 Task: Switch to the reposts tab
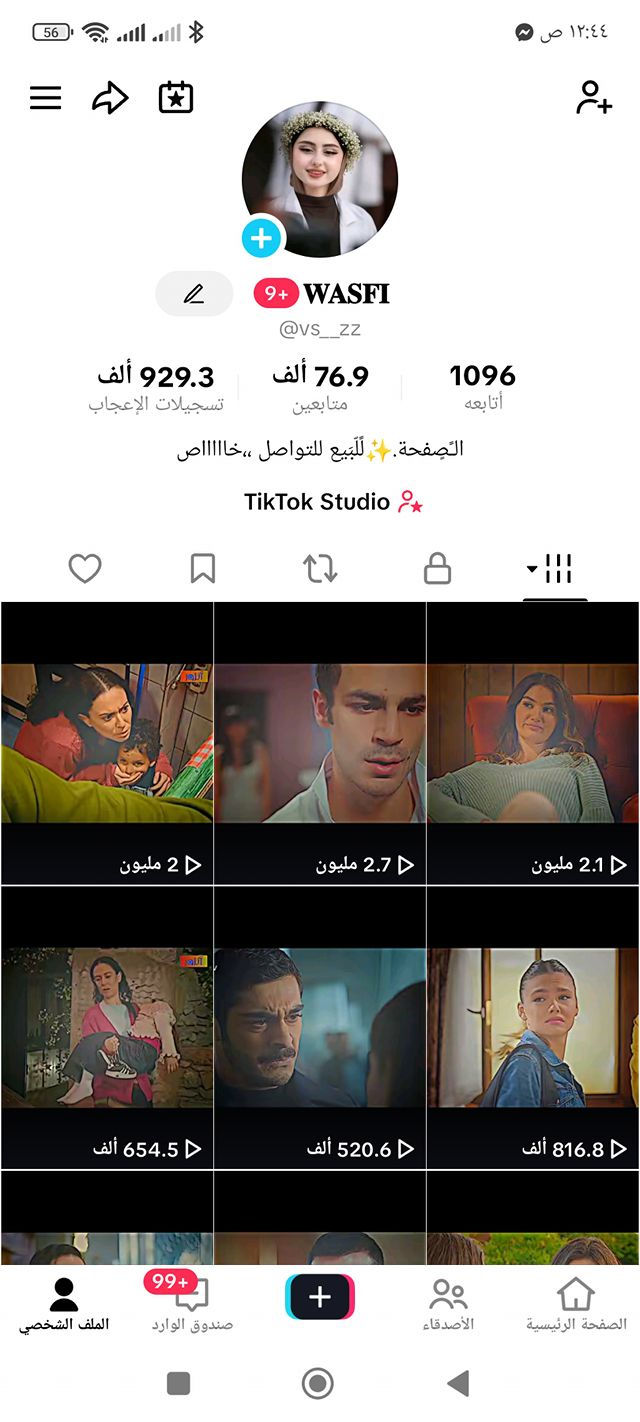point(320,569)
